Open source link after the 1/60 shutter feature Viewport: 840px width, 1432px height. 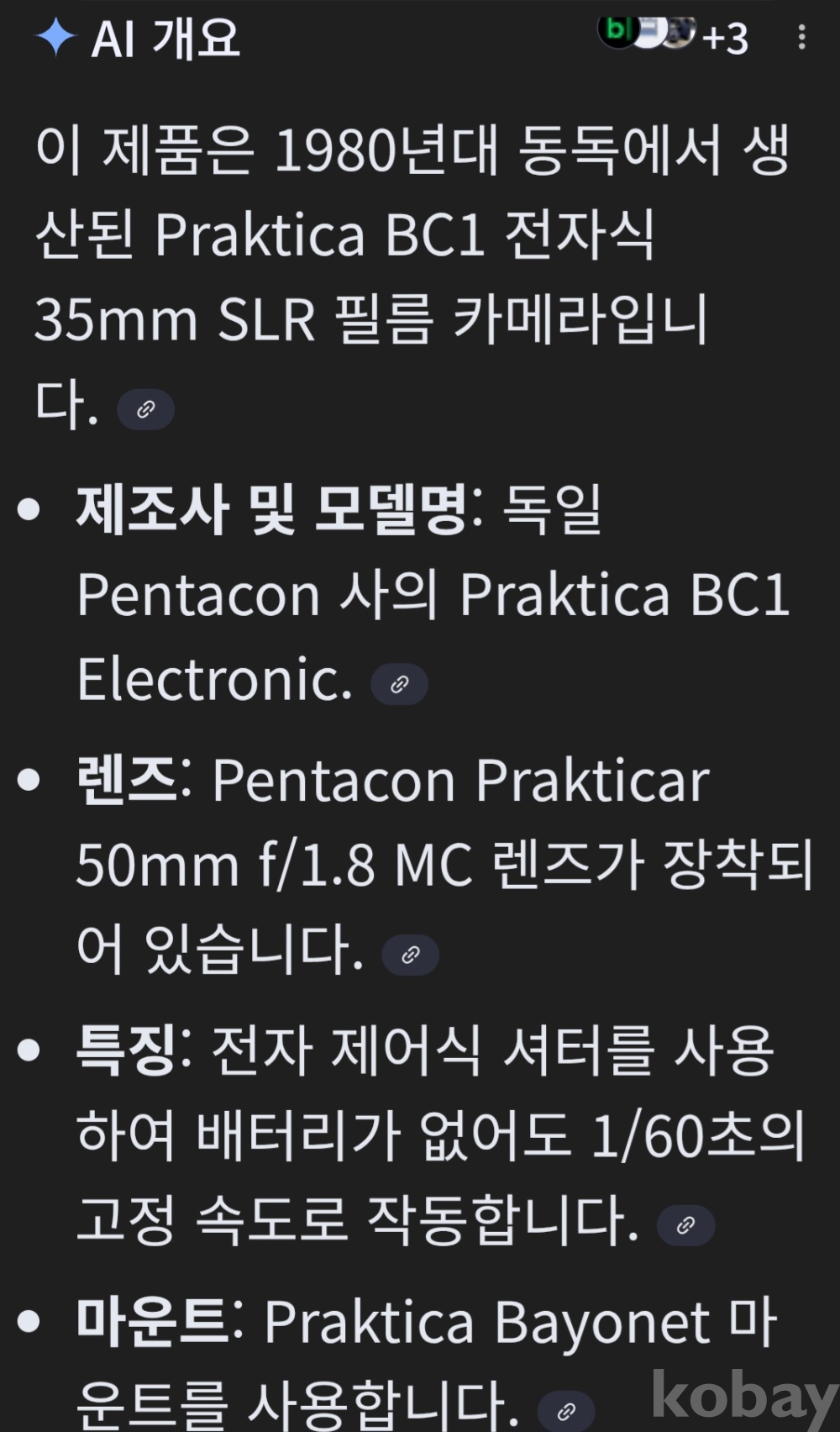pyautogui.click(x=686, y=1225)
